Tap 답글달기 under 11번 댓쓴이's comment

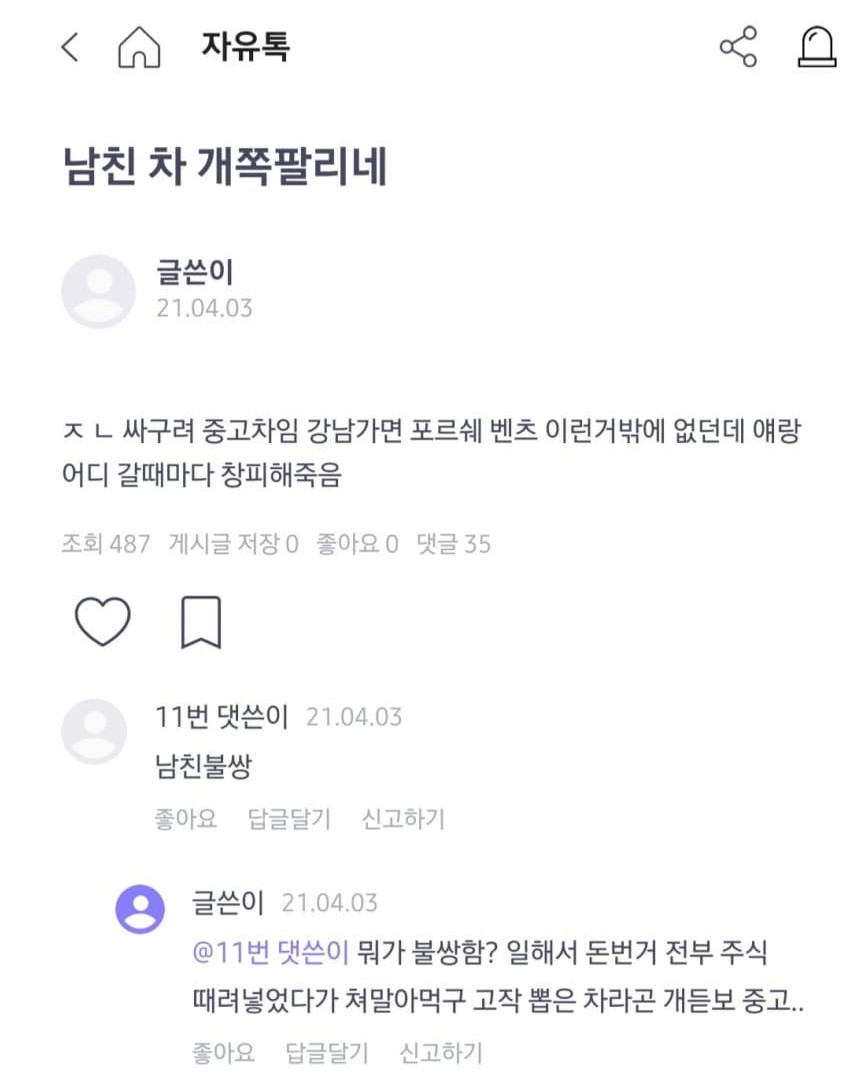(x=289, y=819)
